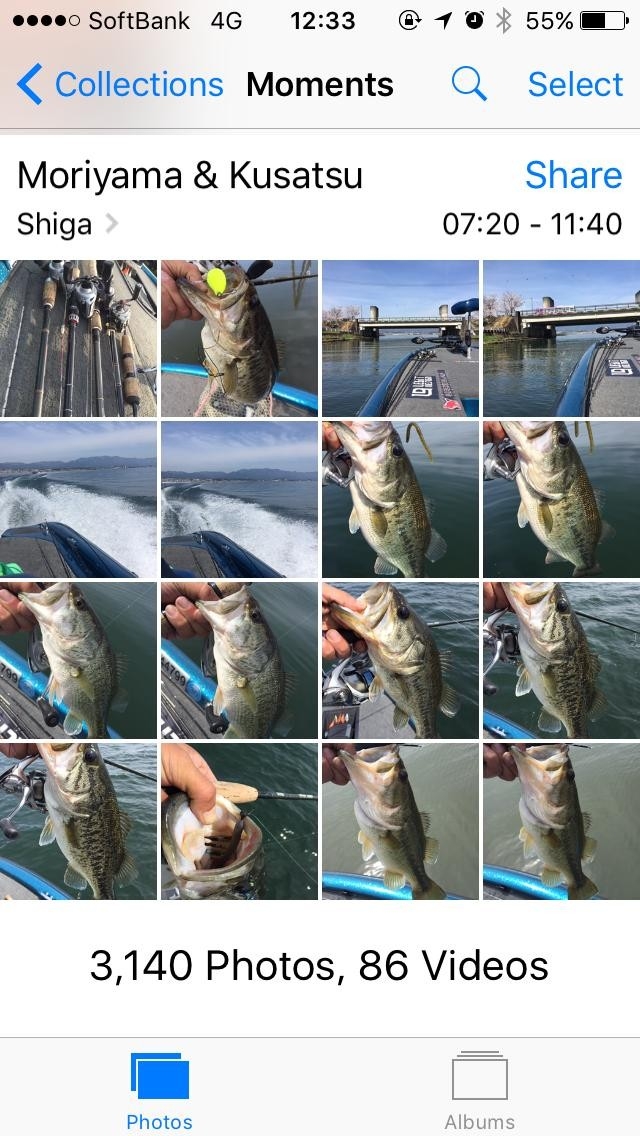Tap Select to choose photos
640x1136 pixels.
(x=575, y=85)
